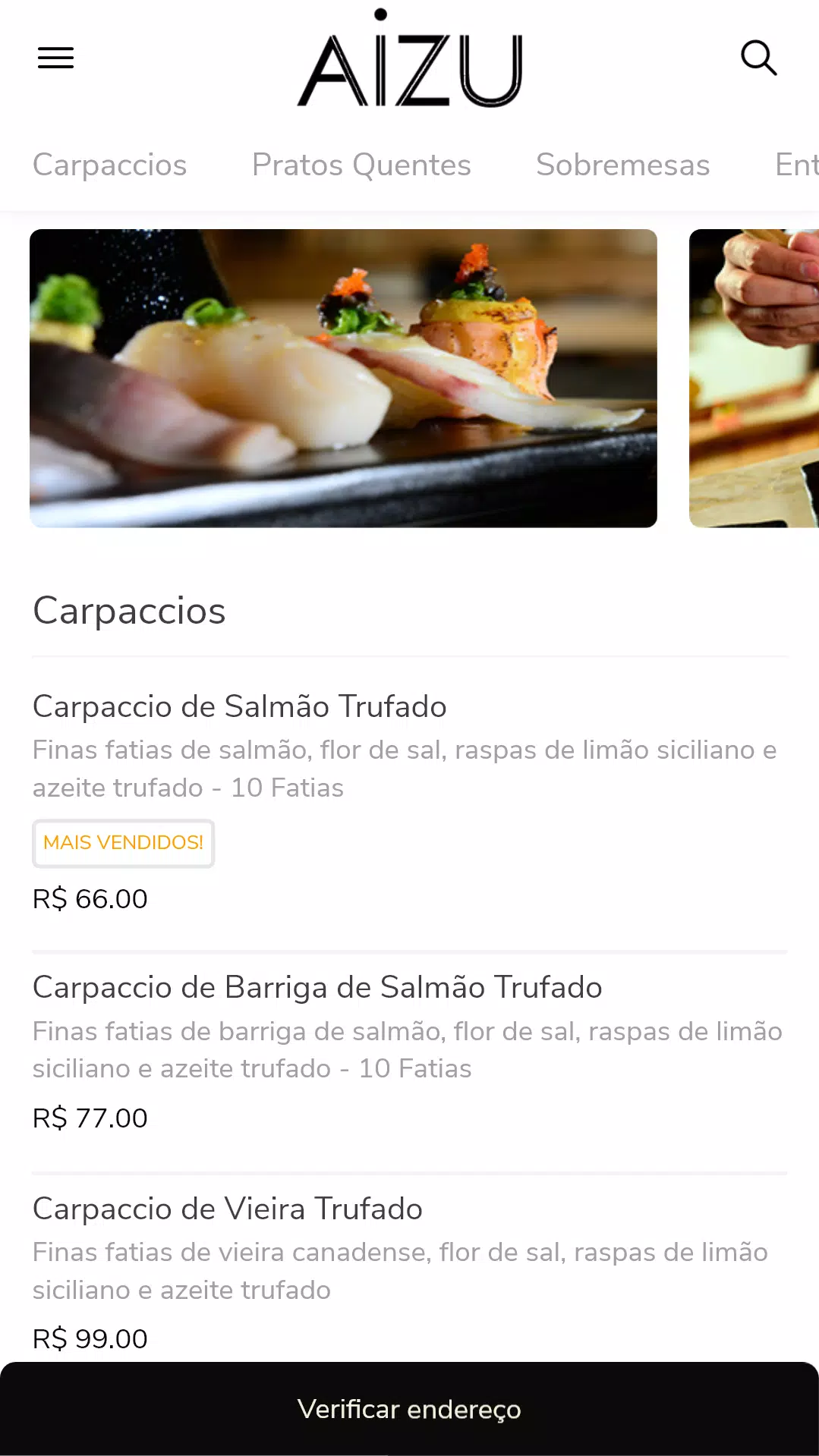Select the Sobremesas category tab
Viewport: 819px width, 1456px height.
click(x=622, y=165)
